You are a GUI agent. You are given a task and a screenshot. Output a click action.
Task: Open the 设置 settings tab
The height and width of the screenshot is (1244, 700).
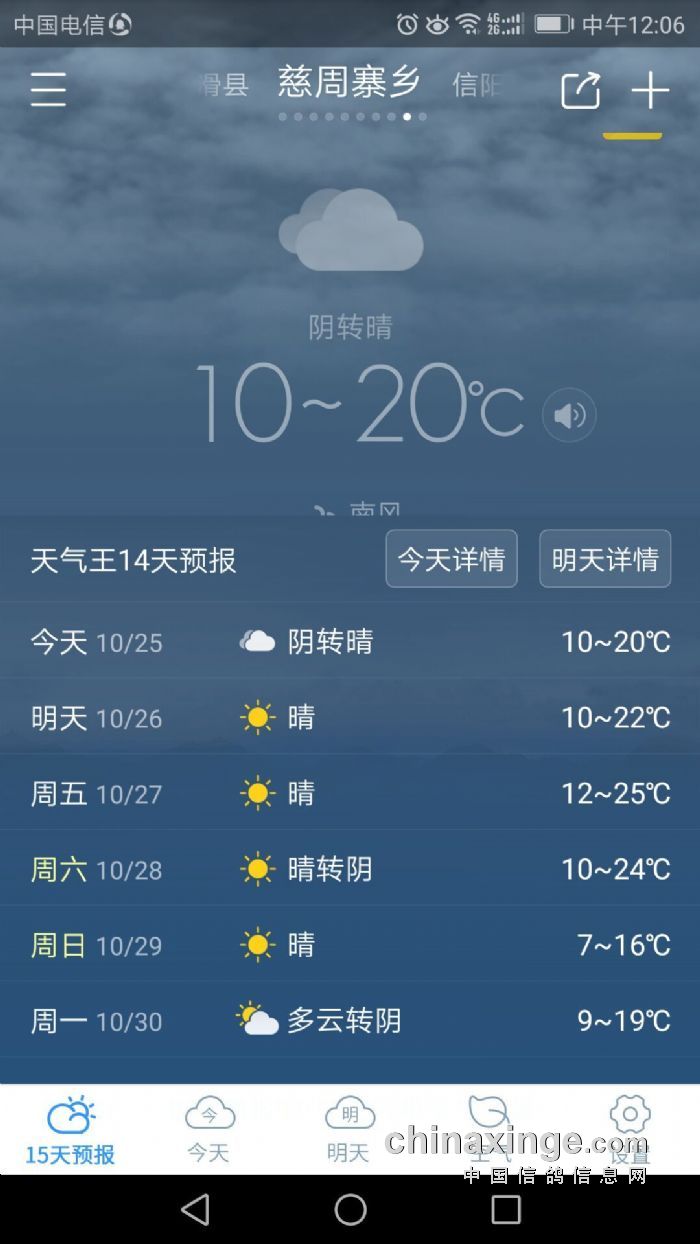click(x=630, y=1130)
